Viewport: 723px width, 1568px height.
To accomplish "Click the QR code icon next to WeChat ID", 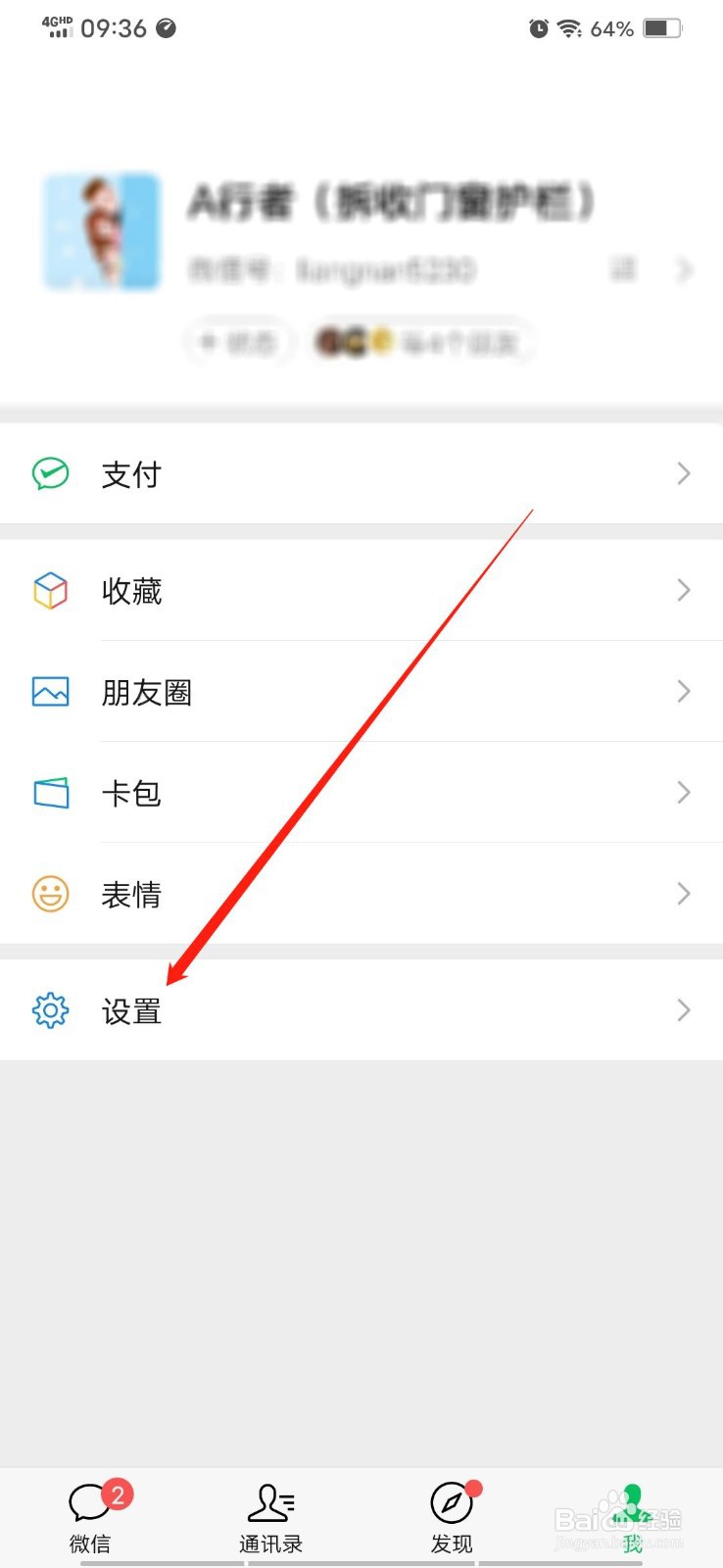I will pyautogui.click(x=623, y=269).
